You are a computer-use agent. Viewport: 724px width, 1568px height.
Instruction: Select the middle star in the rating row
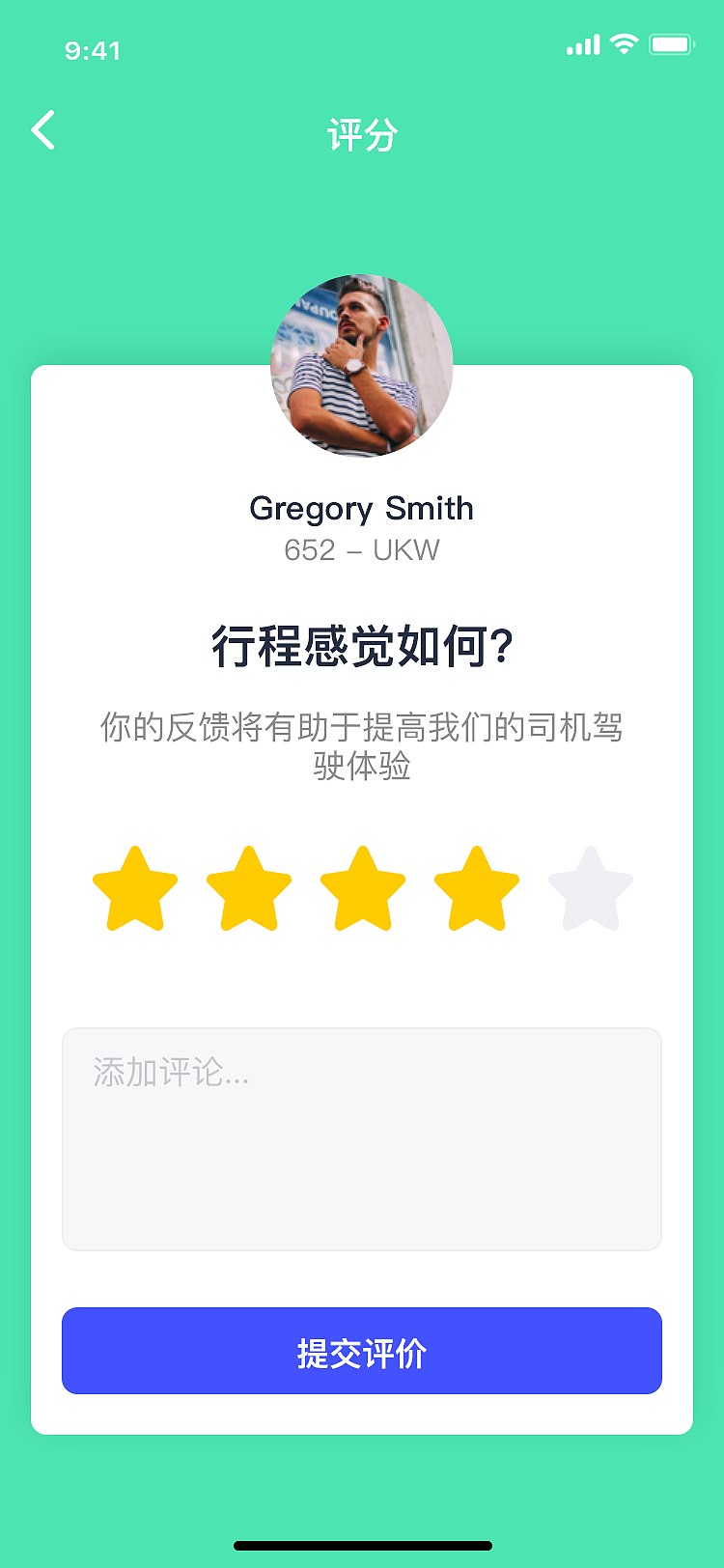coord(362,888)
